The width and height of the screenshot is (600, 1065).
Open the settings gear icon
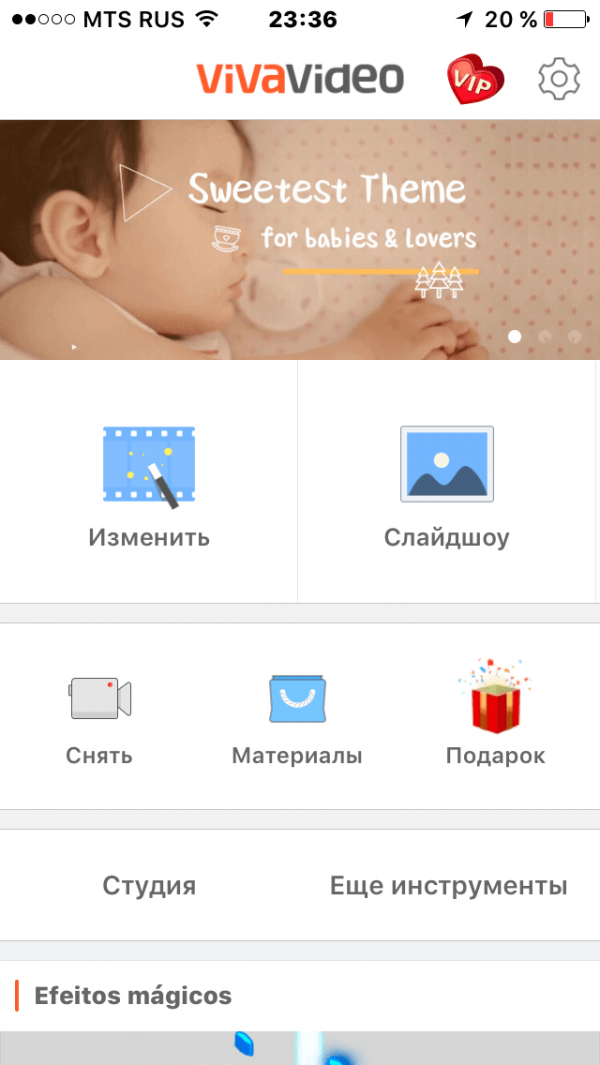559,79
